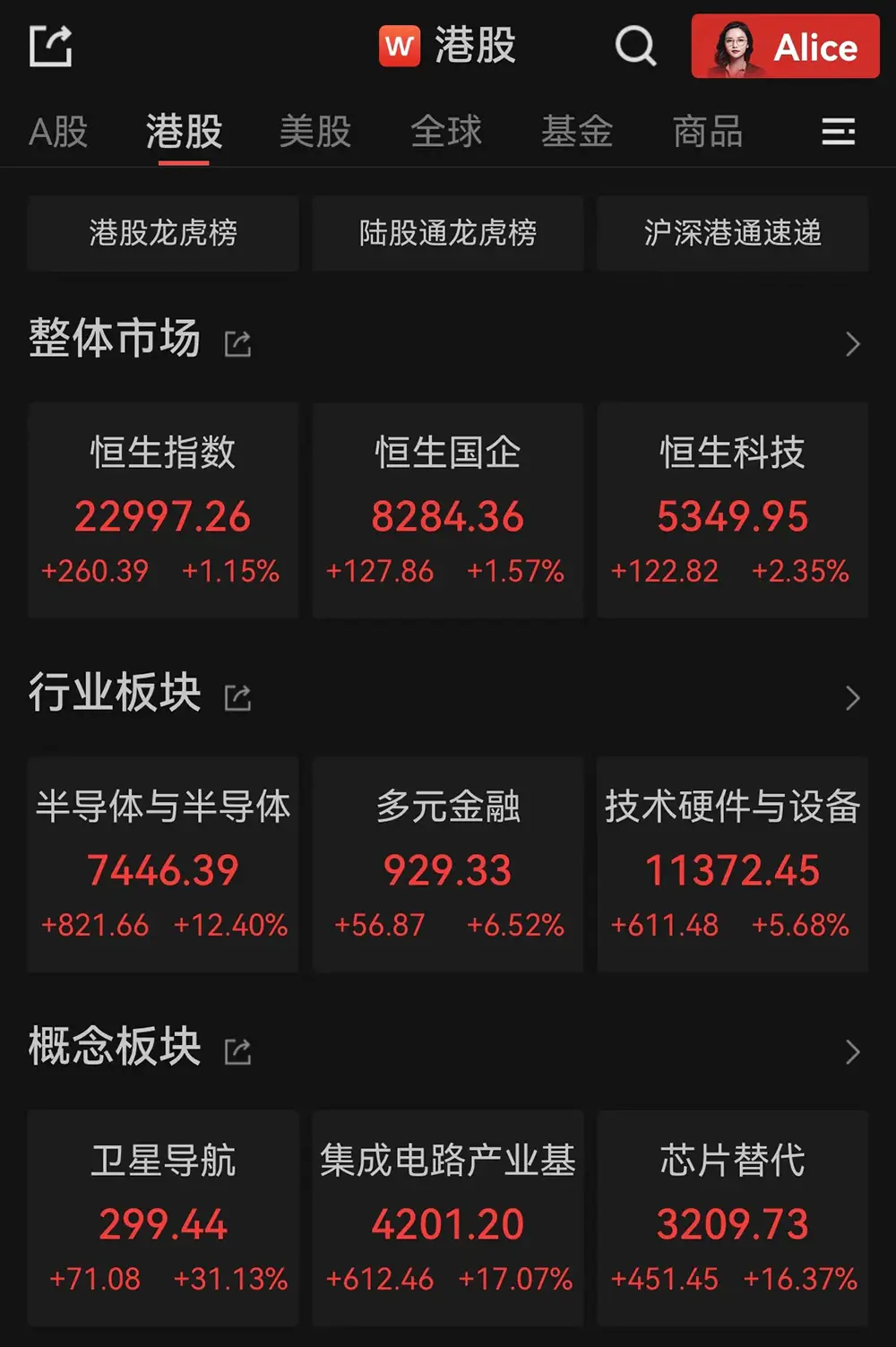The height and width of the screenshot is (1347, 896).
Task: Share the 行业板块 section
Action: pos(237,697)
